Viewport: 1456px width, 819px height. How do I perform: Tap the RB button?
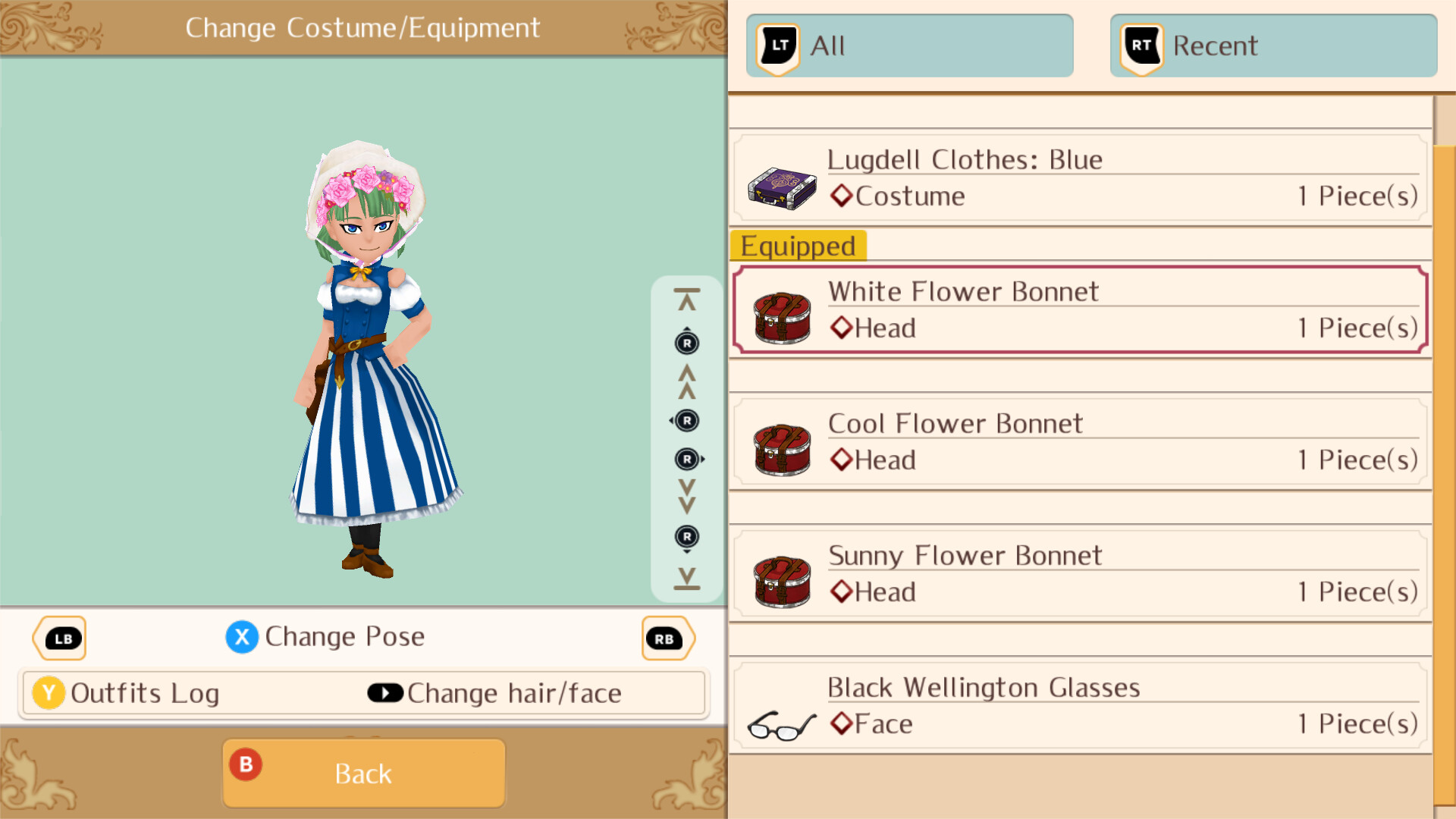(x=667, y=639)
